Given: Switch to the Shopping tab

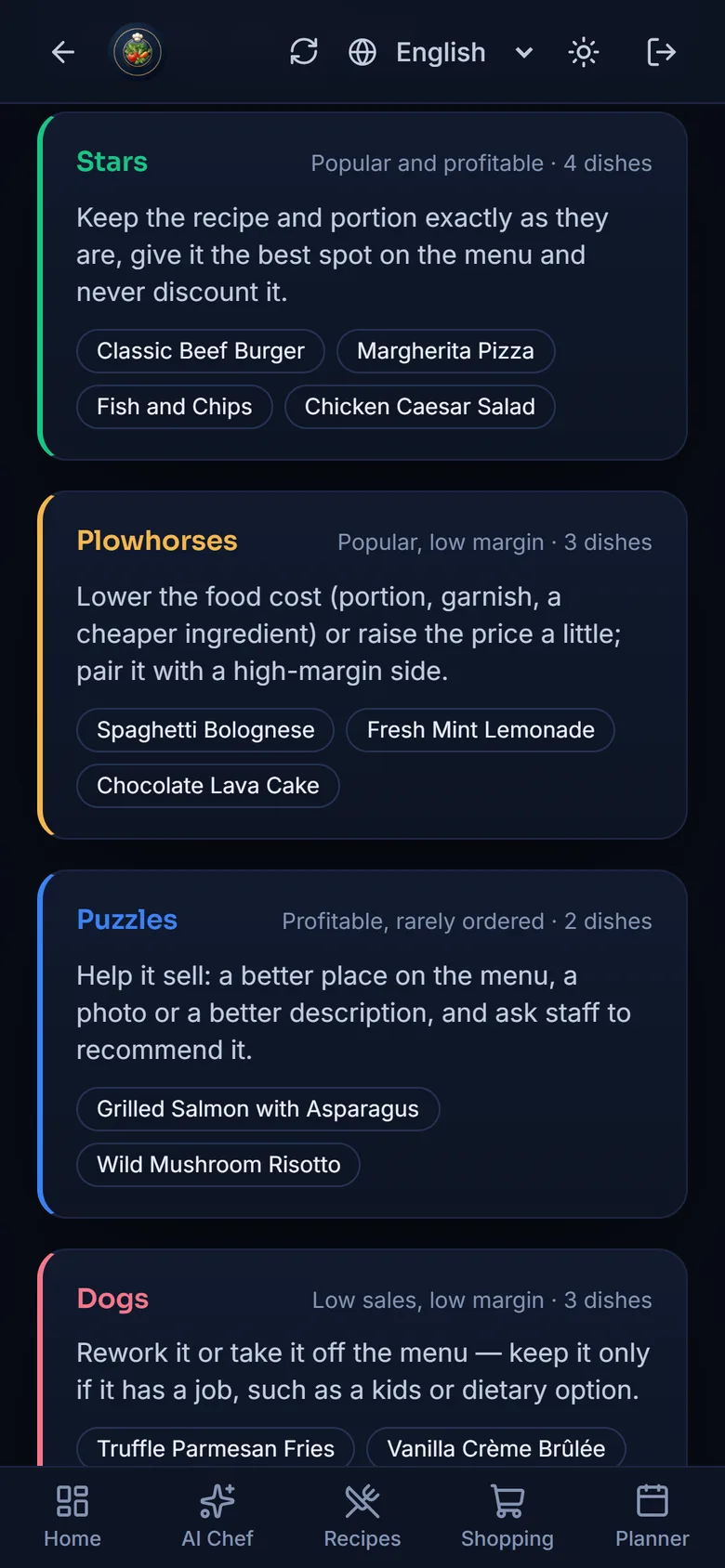Looking at the screenshot, I should click(507, 1516).
